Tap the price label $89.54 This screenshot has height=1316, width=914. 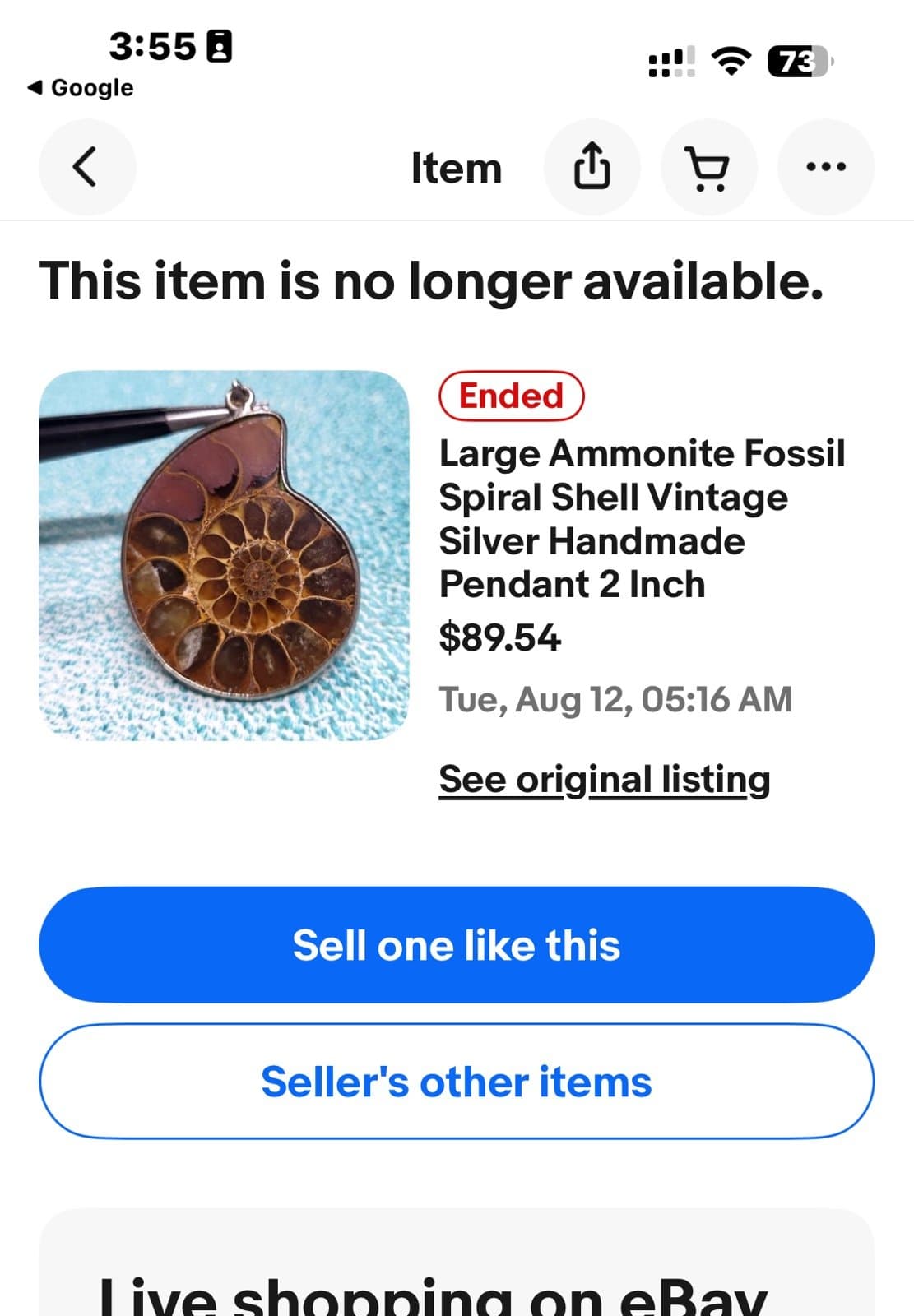[500, 637]
